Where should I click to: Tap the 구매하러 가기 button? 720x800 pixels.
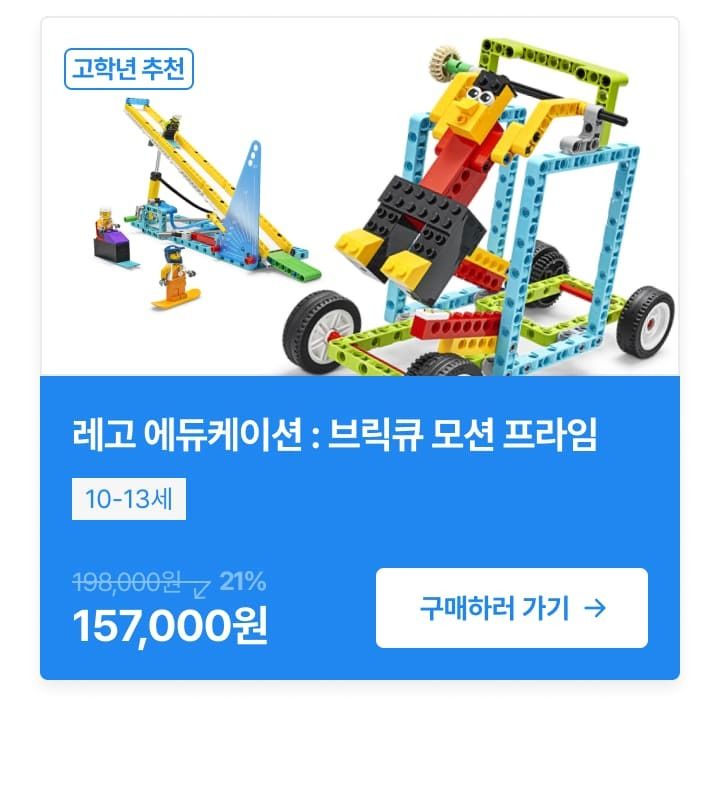[511, 608]
